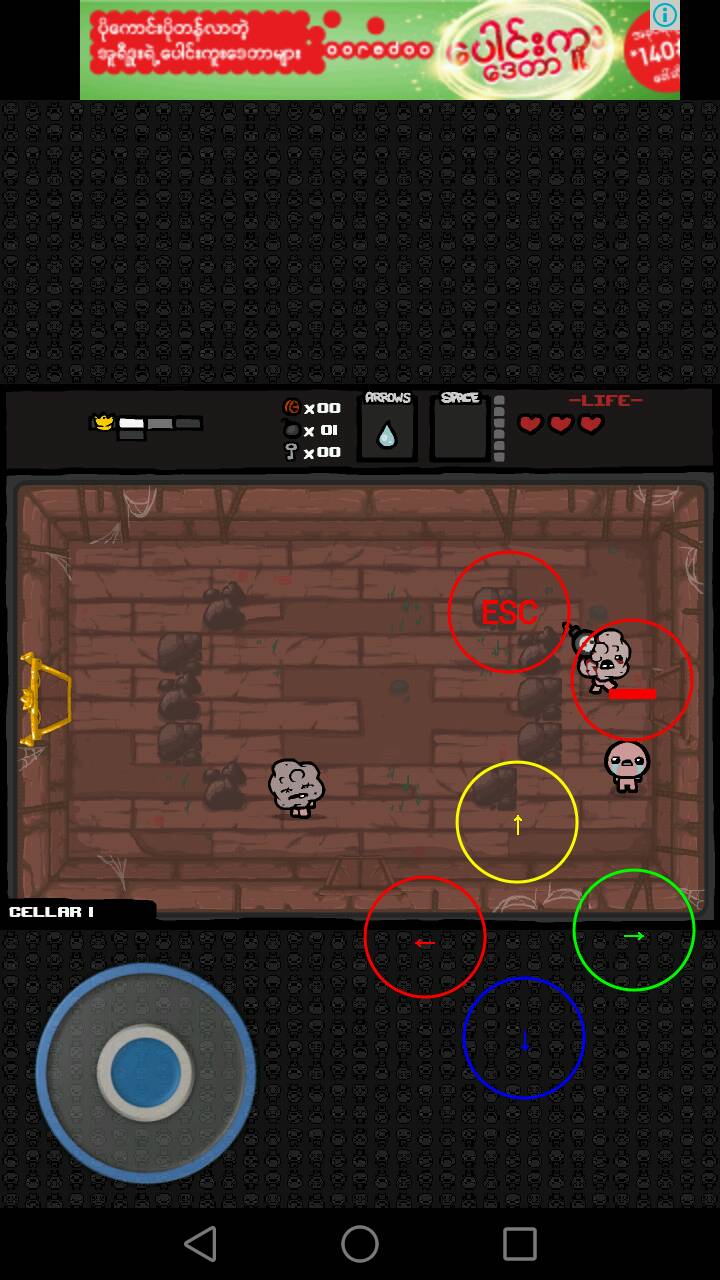Image resolution: width=720 pixels, height=1280 pixels.
Task: Fire downward with the blue arrow button
Action: pos(524,1038)
